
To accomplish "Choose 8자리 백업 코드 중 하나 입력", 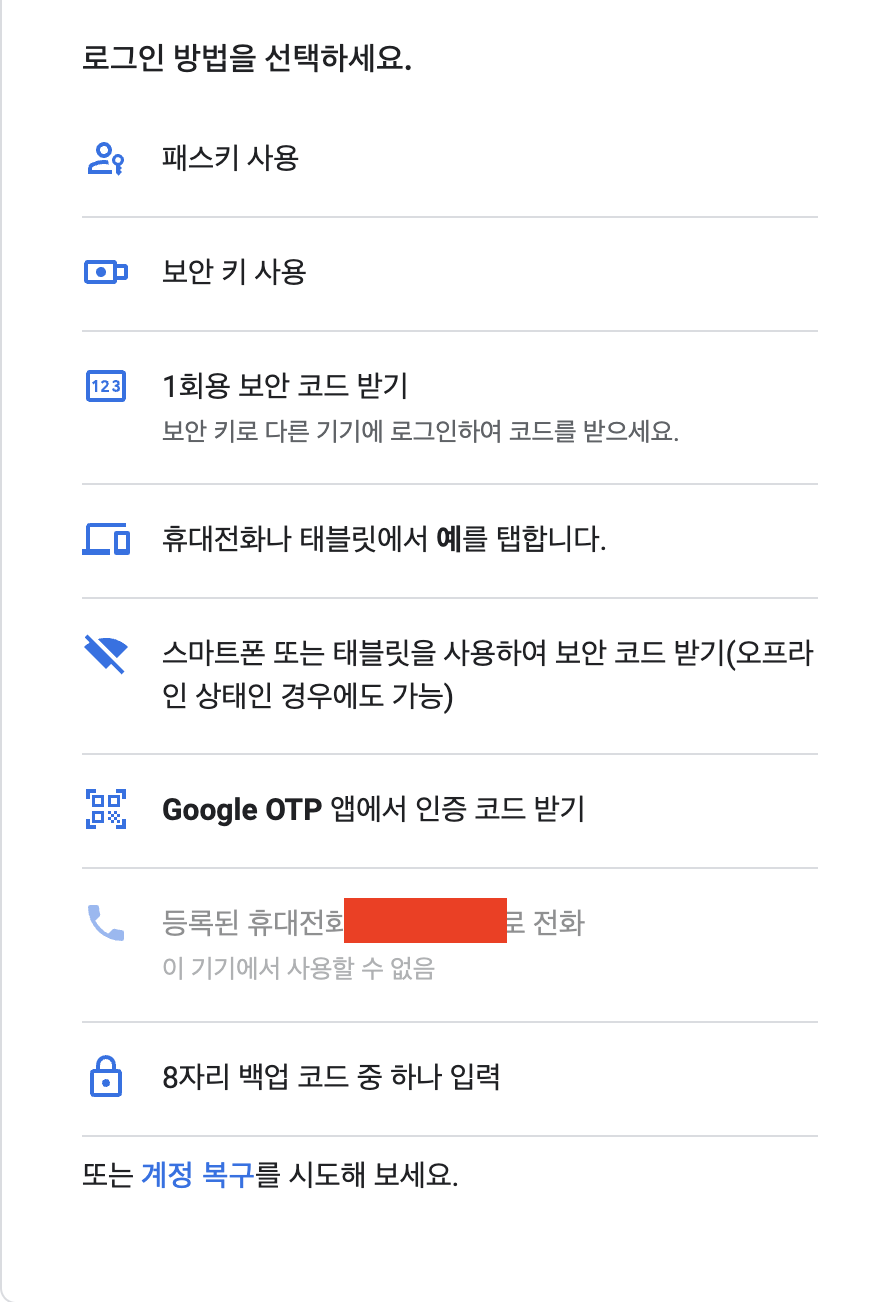I will tap(330, 1078).
